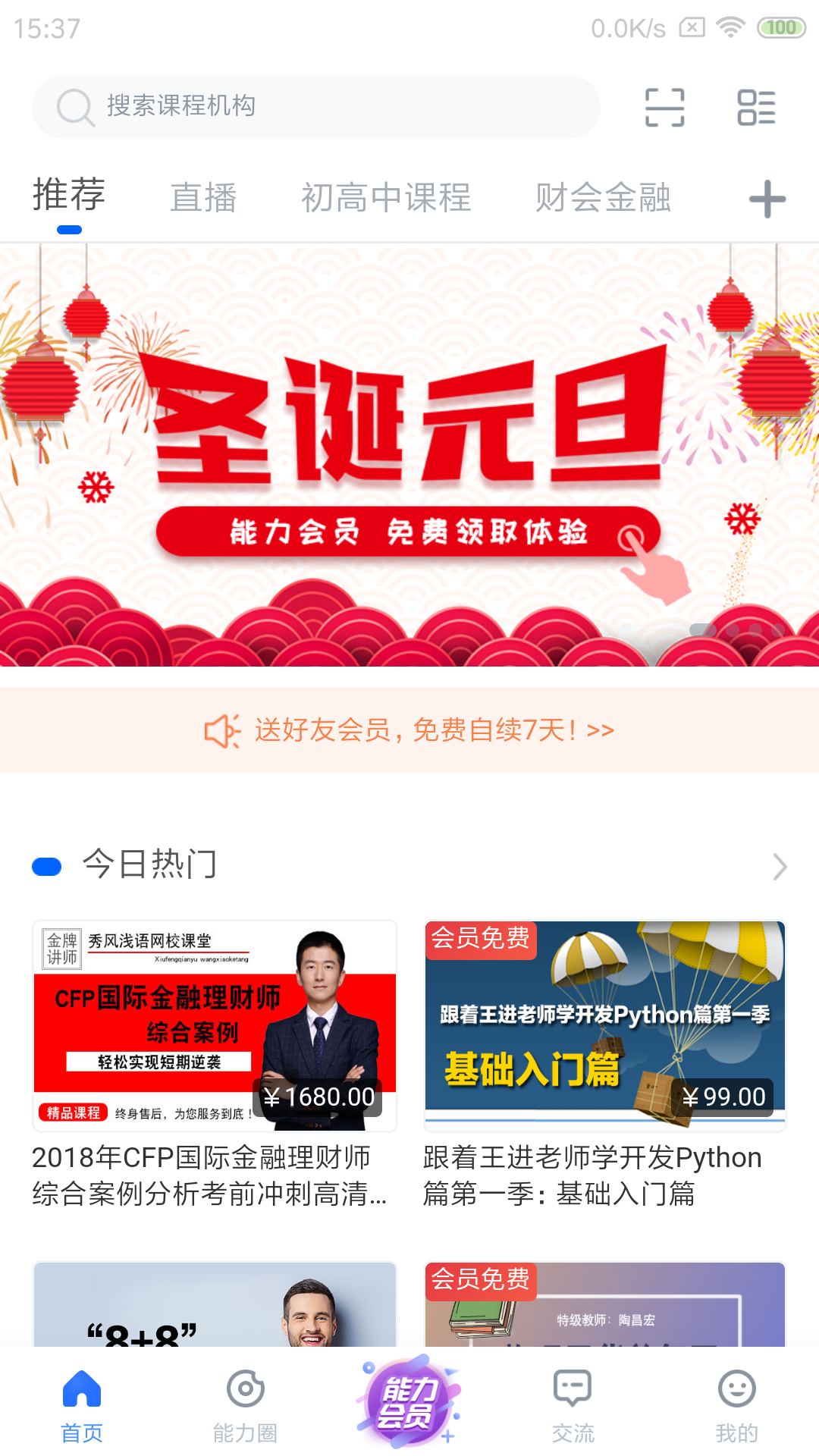The width and height of the screenshot is (819, 1456).
Task: Switch to the 财会金融 tab
Action: pos(604,198)
